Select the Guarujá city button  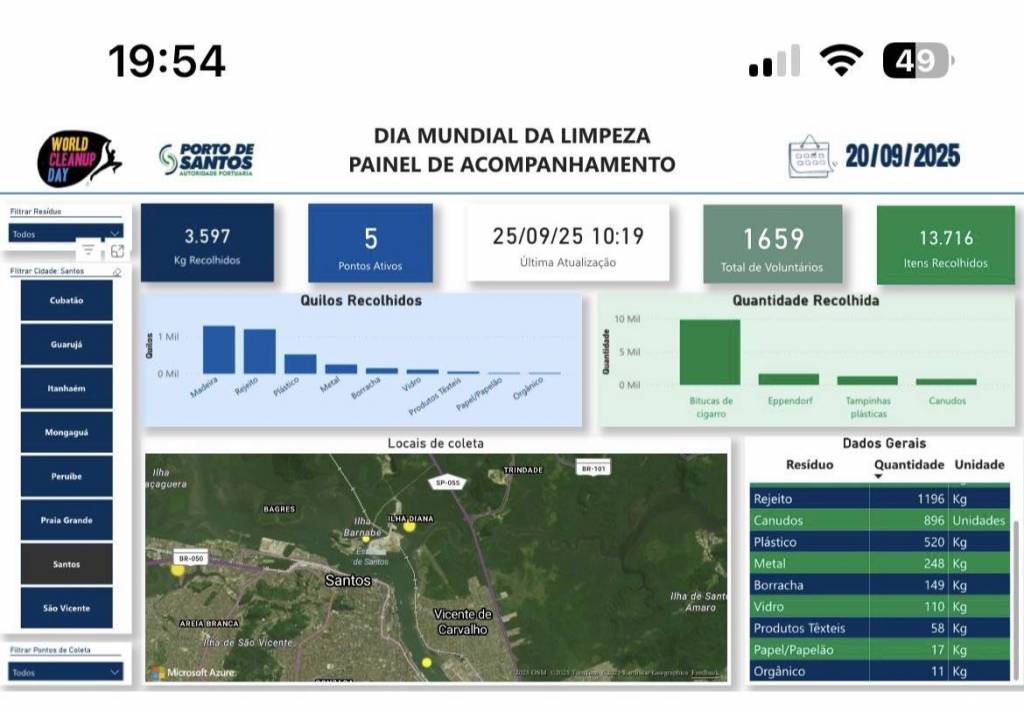66,344
